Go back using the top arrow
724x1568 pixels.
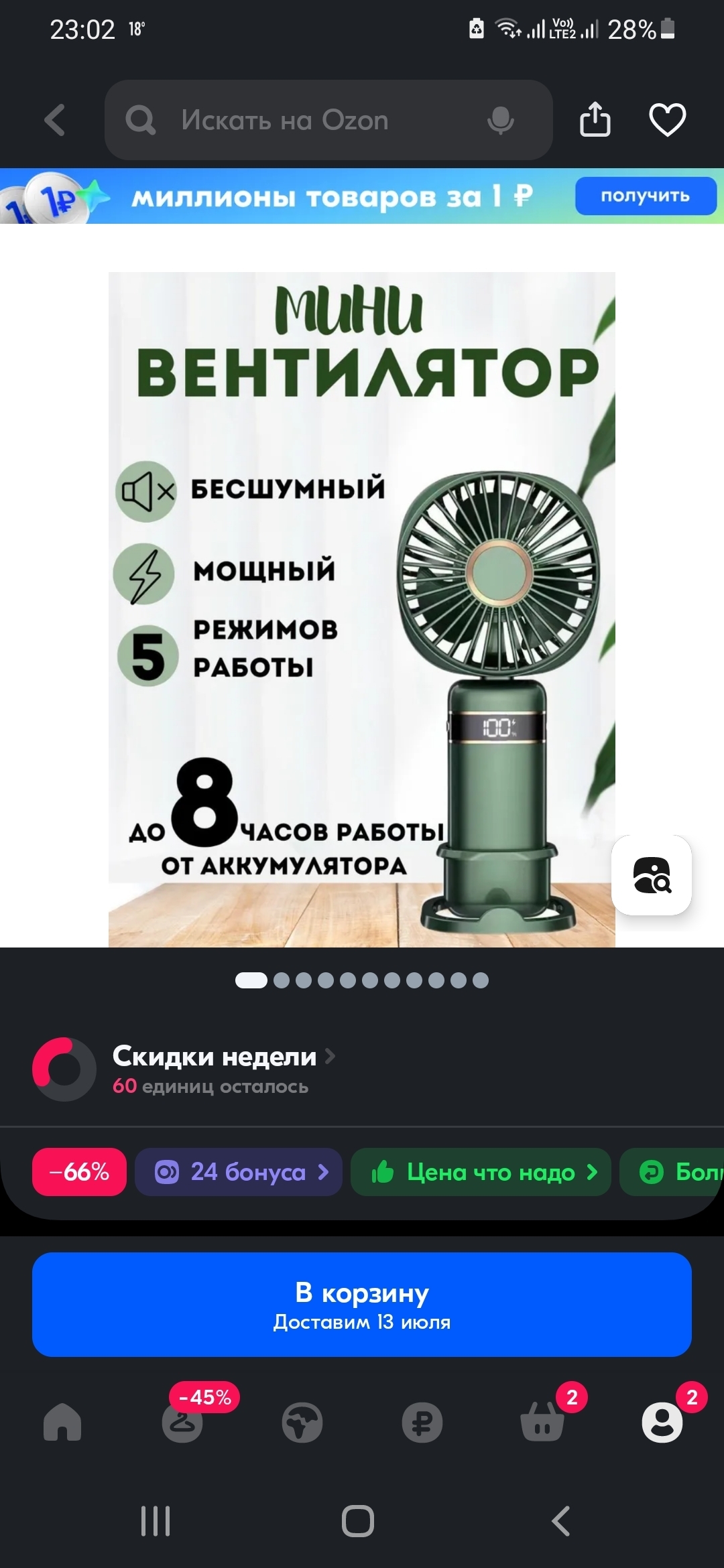[55, 121]
